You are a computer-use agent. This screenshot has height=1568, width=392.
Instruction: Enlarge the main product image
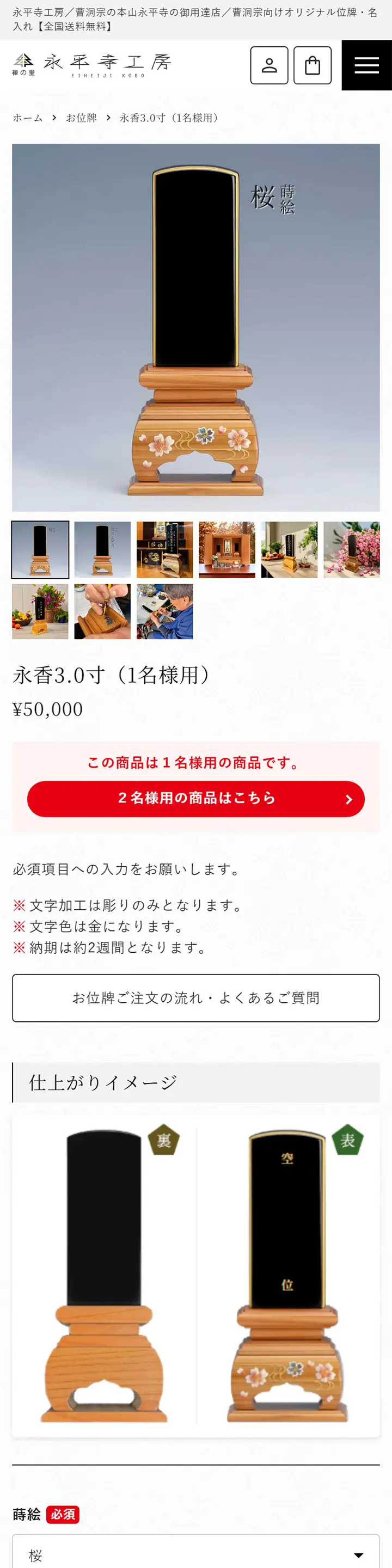coord(195,327)
